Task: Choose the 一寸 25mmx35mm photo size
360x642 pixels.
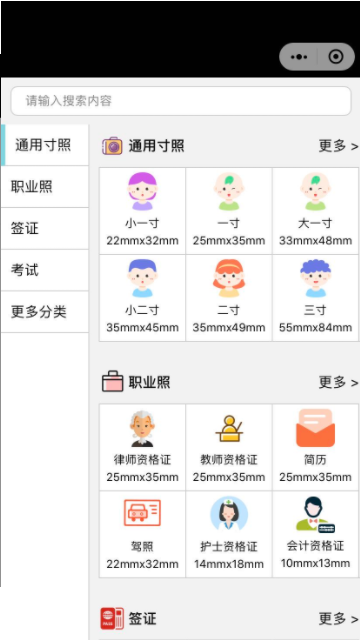Action: pyautogui.click(x=229, y=211)
